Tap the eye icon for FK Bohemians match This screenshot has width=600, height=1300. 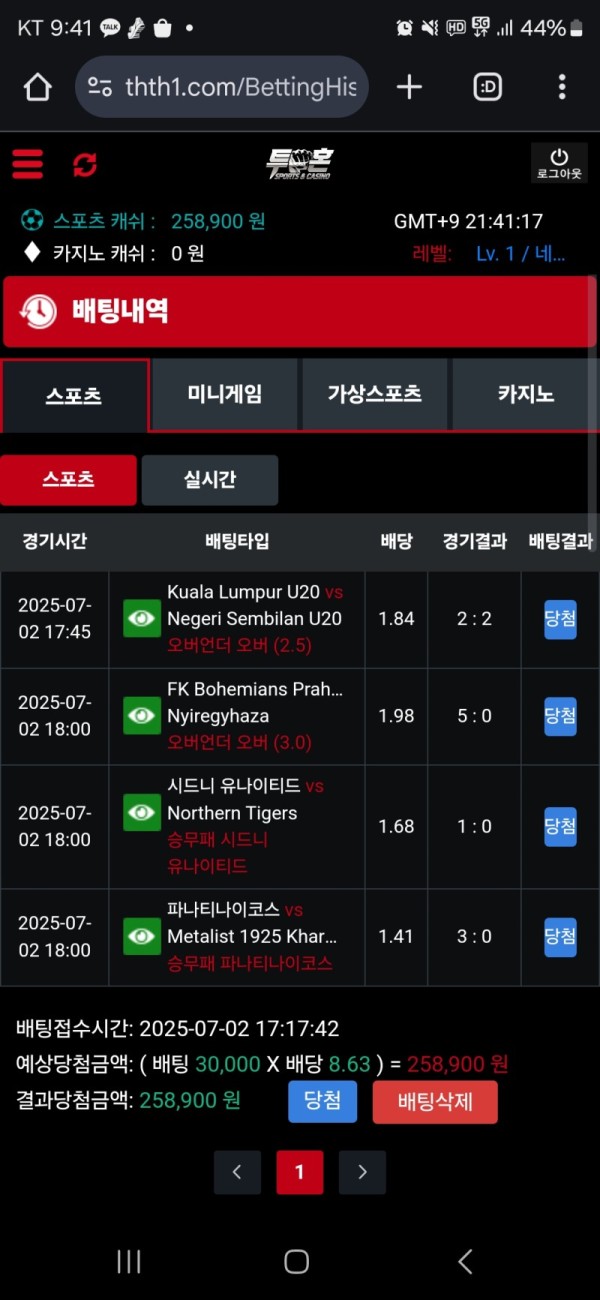[x=142, y=716]
